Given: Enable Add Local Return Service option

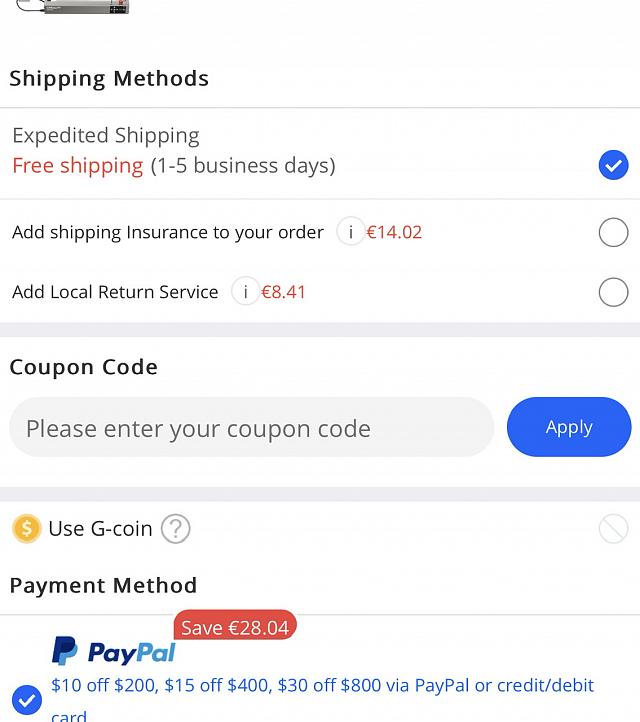Looking at the screenshot, I should point(613,292).
